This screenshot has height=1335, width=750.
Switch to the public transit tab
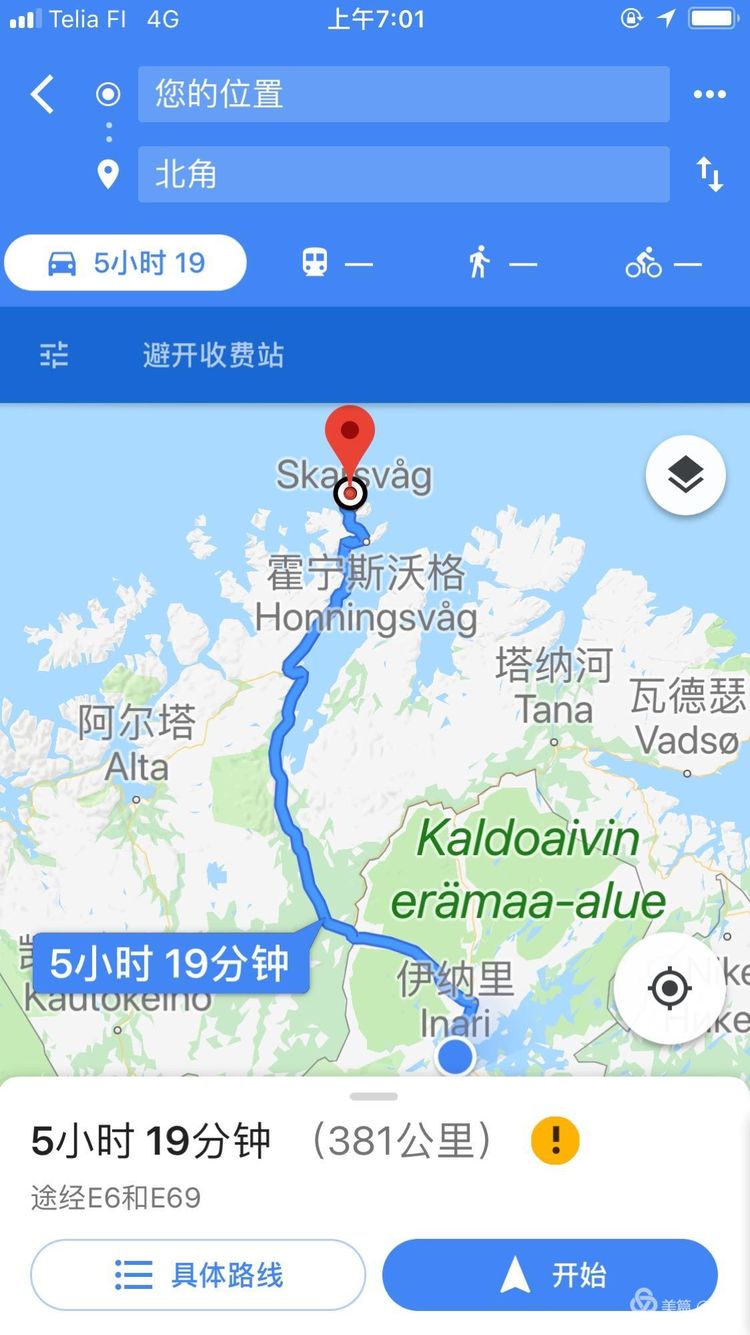point(337,264)
